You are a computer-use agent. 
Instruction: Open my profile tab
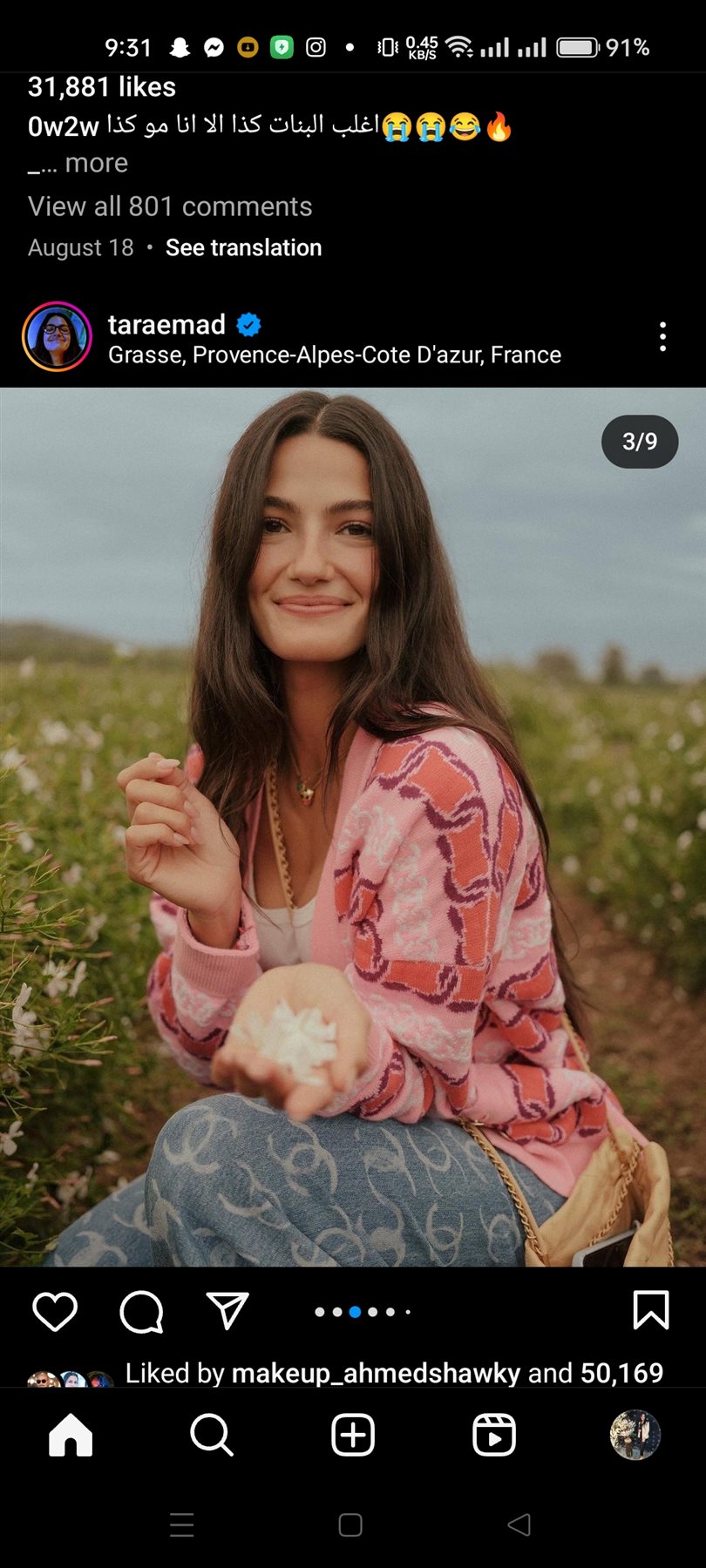pos(635,1435)
